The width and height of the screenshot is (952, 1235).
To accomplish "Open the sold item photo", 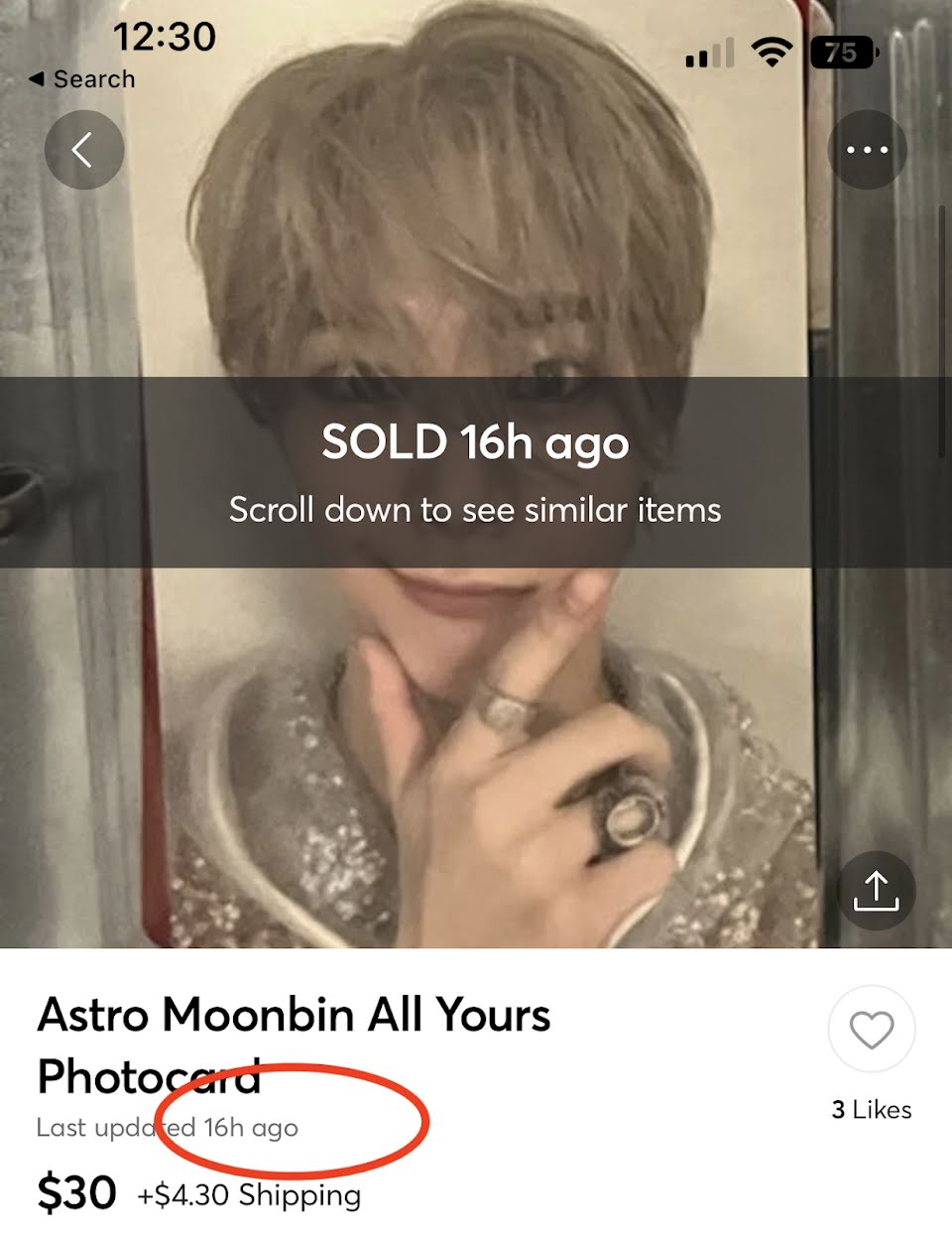I will pyautogui.click(x=476, y=474).
